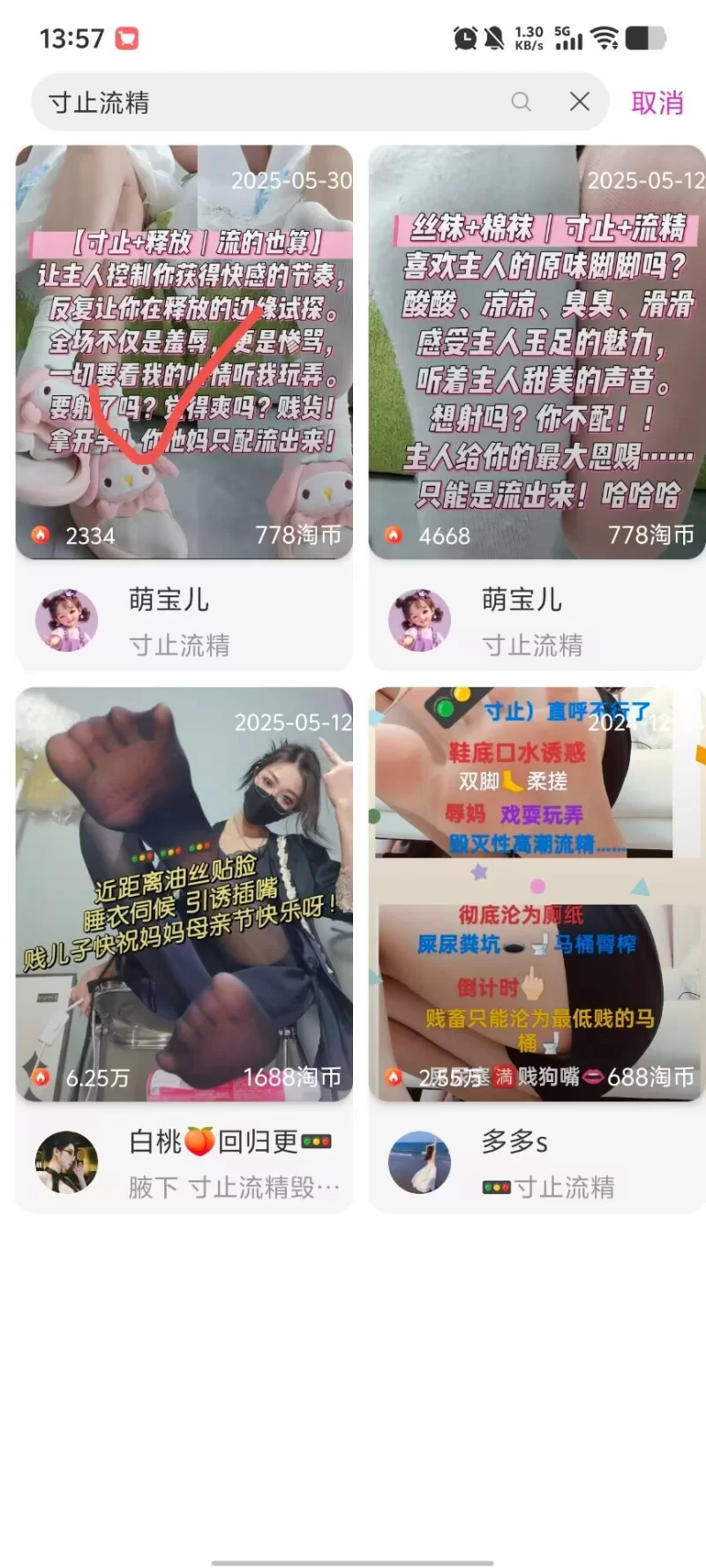Screen dimensions: 706x1568
Task: Tap the magnifier search icon
Action: pos(522,102)
